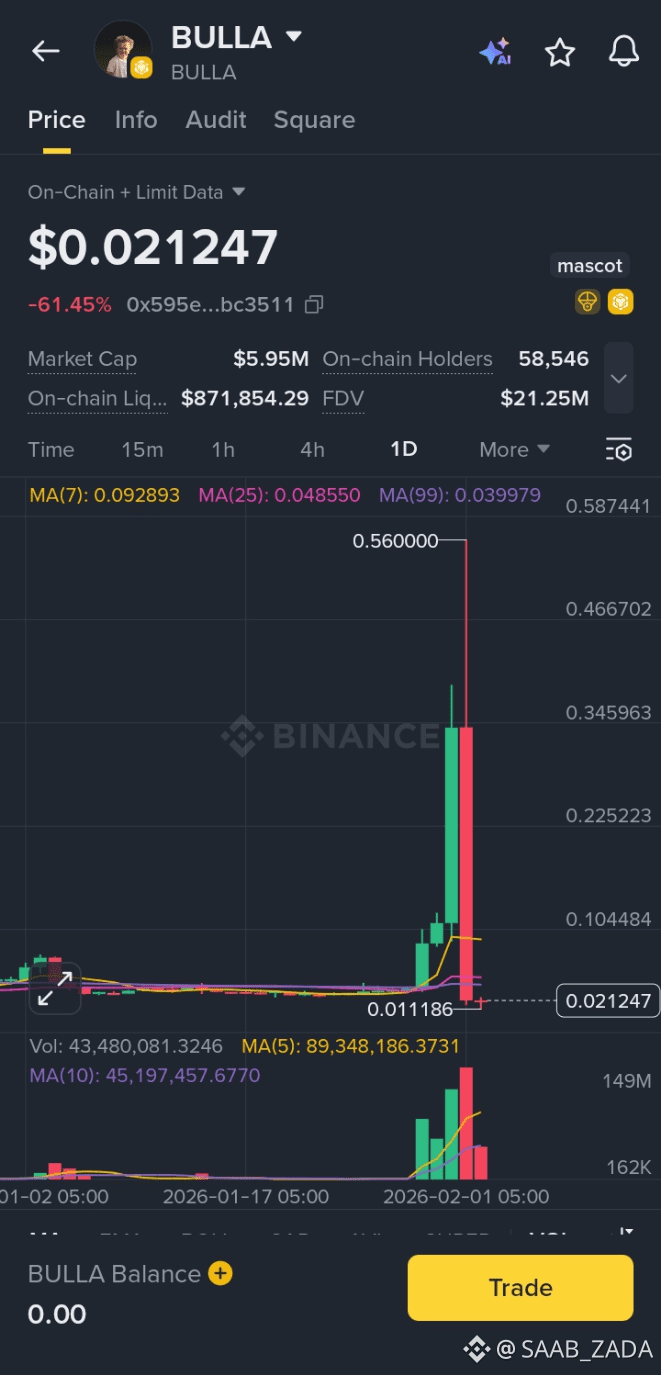This screenshot has height=1375, width=661.
Task: Select the 4h chart interval
Action: coord(313,450)
